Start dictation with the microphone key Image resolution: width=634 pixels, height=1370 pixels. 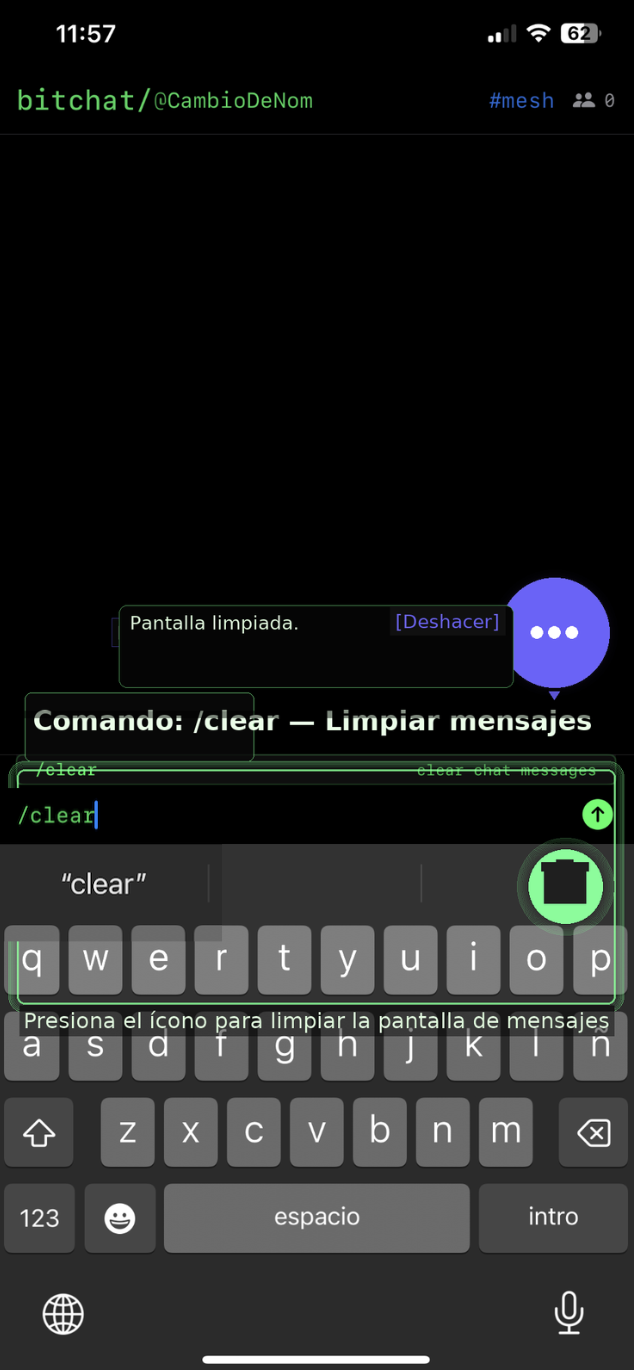point(569,1312)
